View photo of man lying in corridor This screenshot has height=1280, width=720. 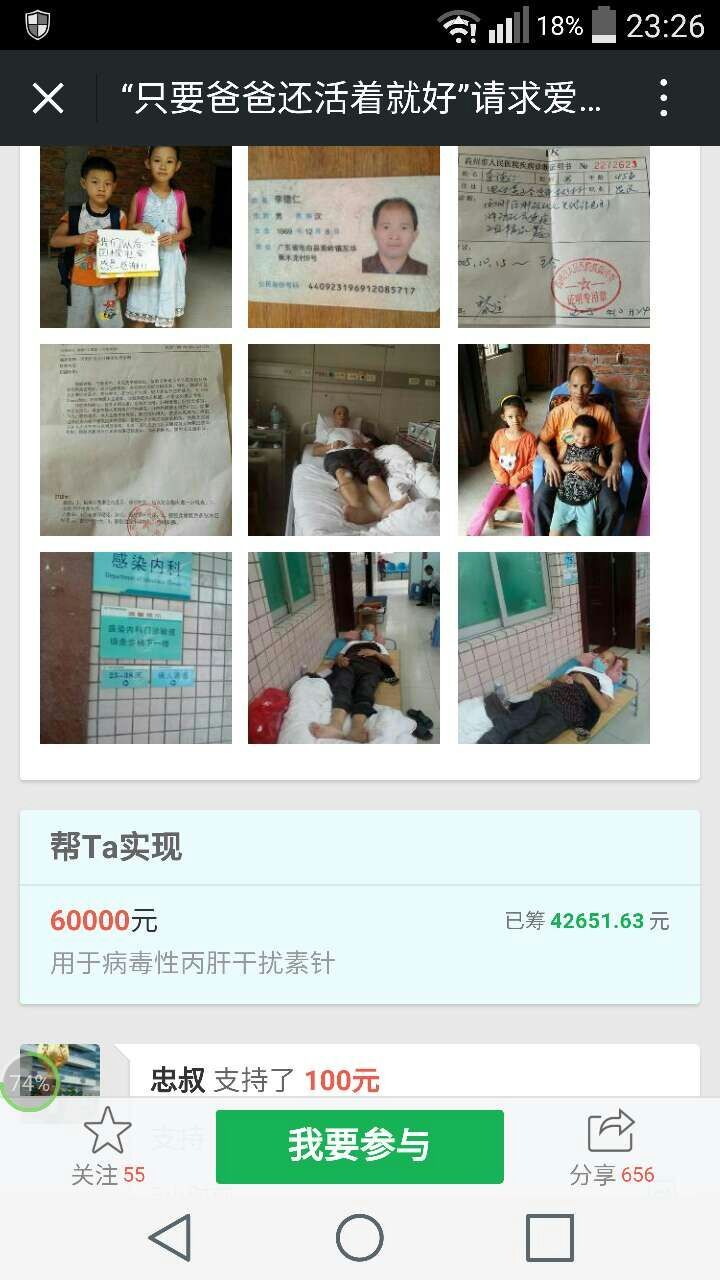pyautogui.click(x=344, y=648)
